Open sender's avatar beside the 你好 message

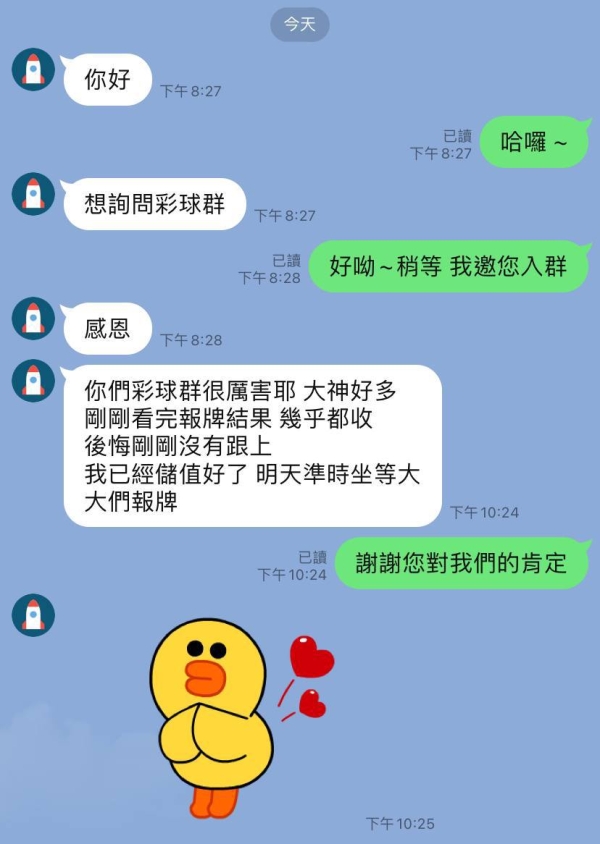coord(33,69)
